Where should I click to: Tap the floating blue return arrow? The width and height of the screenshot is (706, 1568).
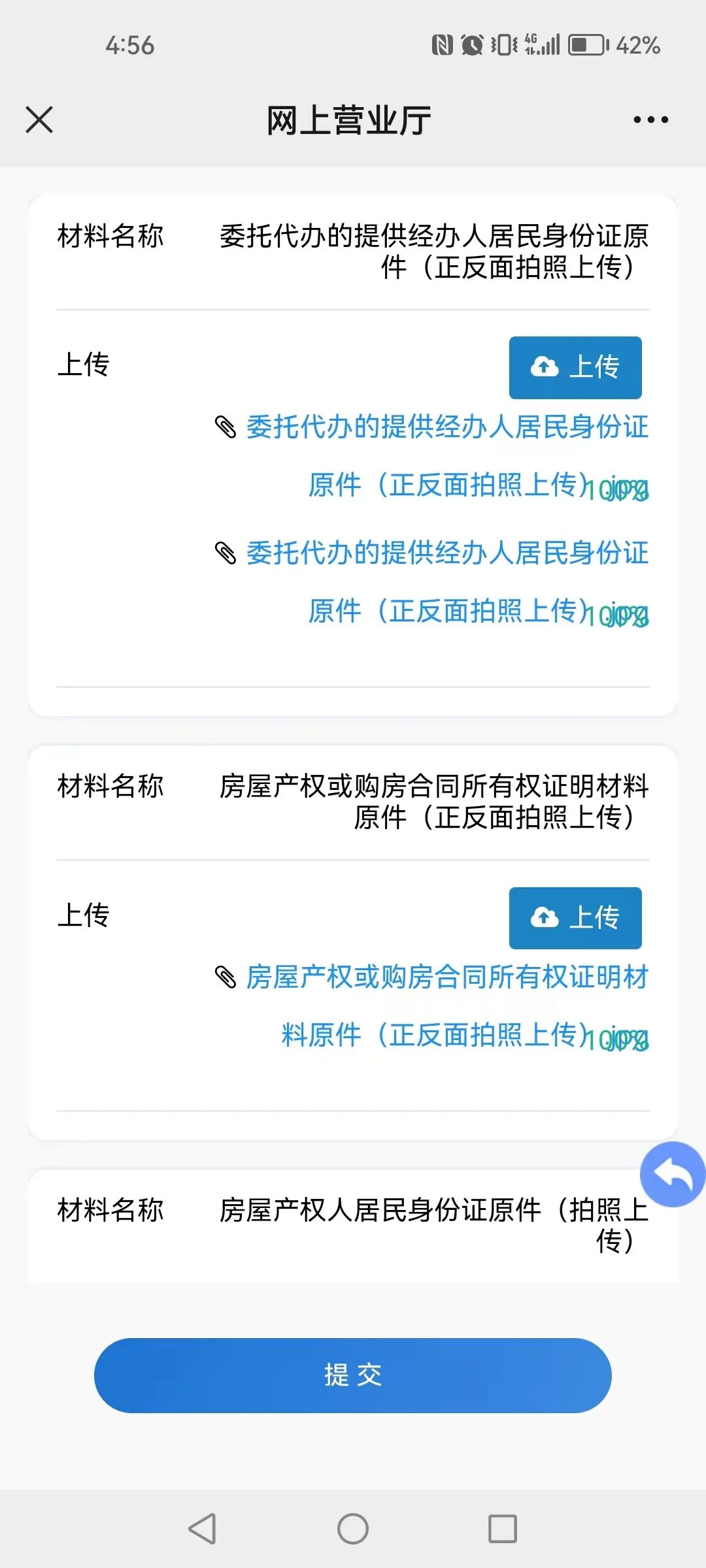point(672,1175)
